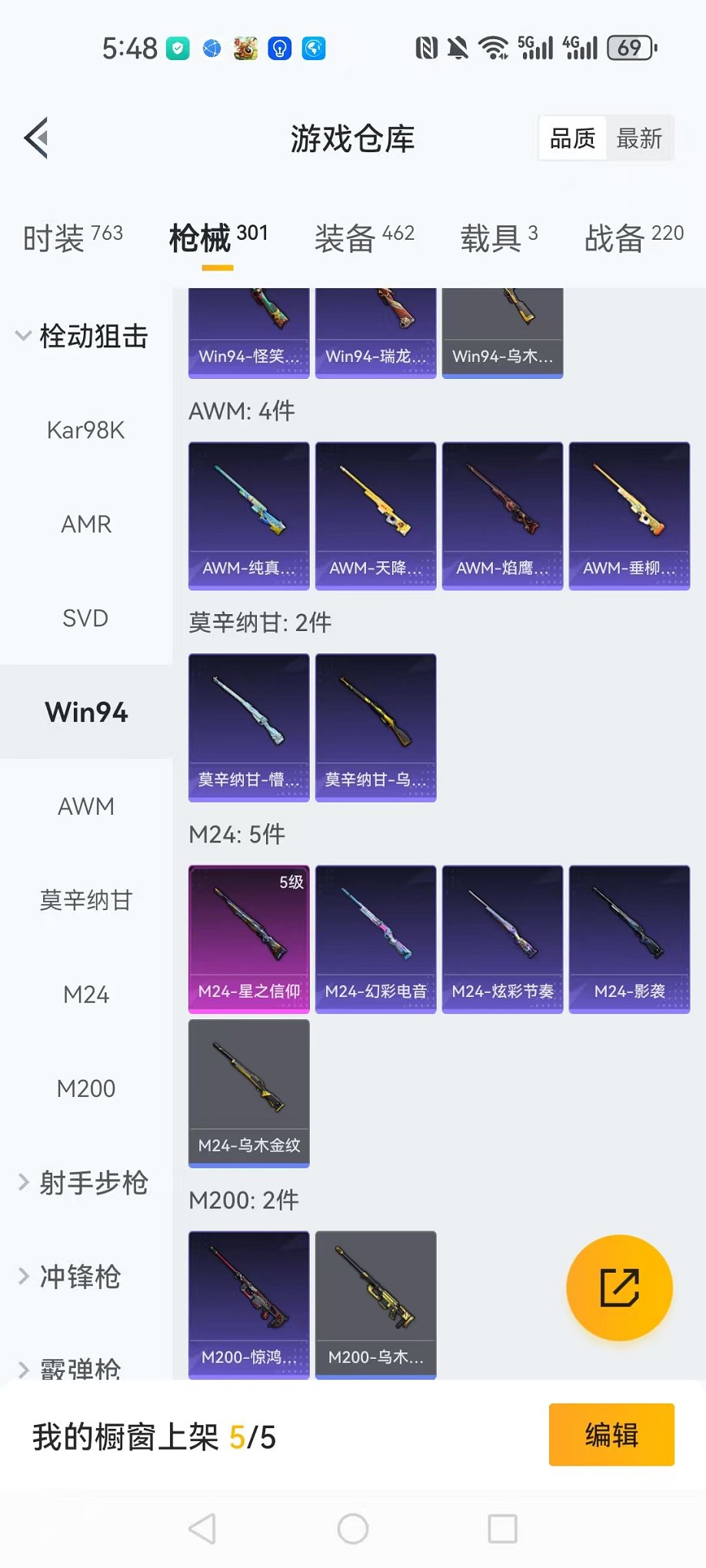The height and width of the screenshot is (1568, 706).
Task: Open the 装备 tab
Action: (364, 238)
